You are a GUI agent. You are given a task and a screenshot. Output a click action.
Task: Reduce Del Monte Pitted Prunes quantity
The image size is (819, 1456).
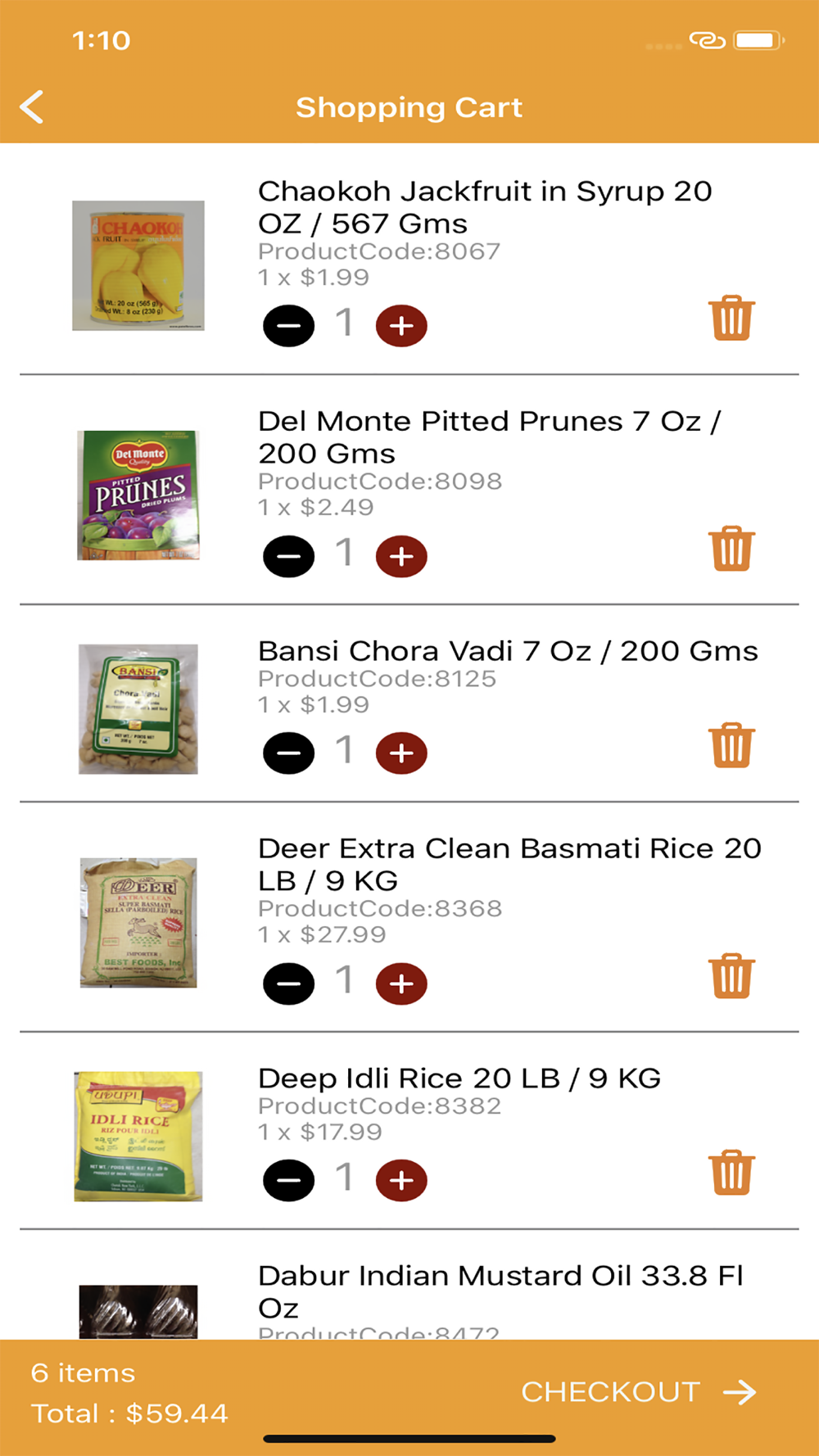pyautogui.click(x=288, y=557)
